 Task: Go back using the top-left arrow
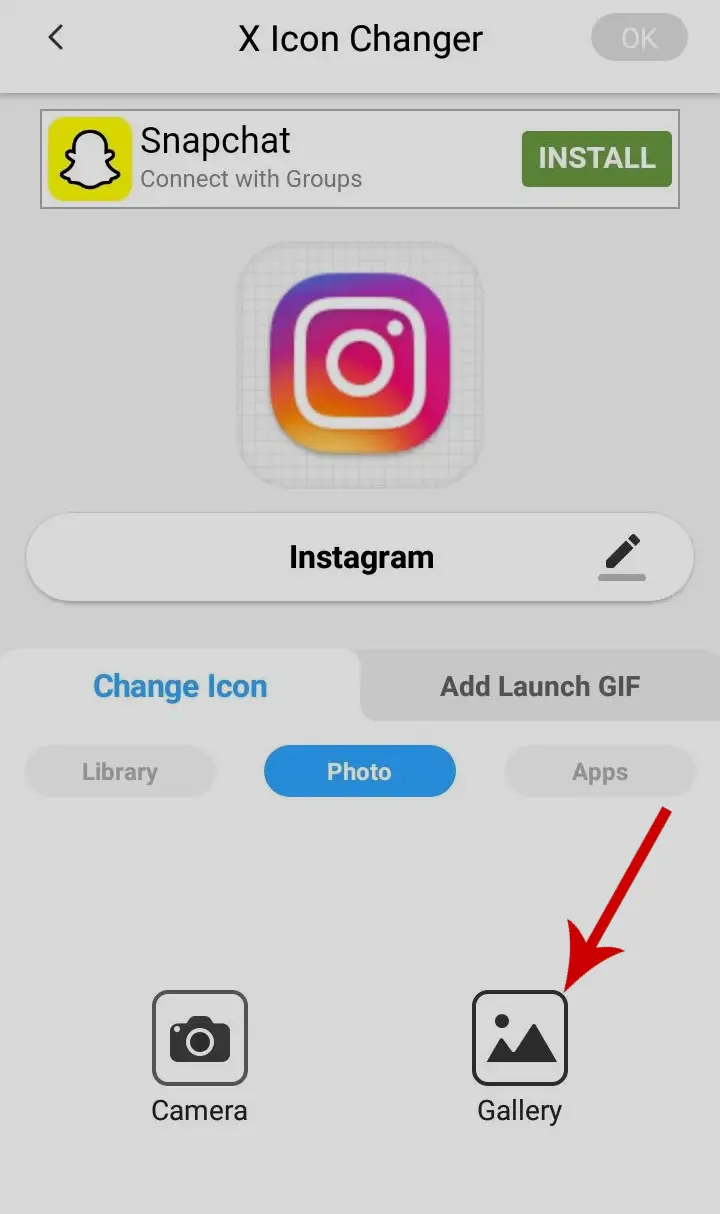pos(56,38)
